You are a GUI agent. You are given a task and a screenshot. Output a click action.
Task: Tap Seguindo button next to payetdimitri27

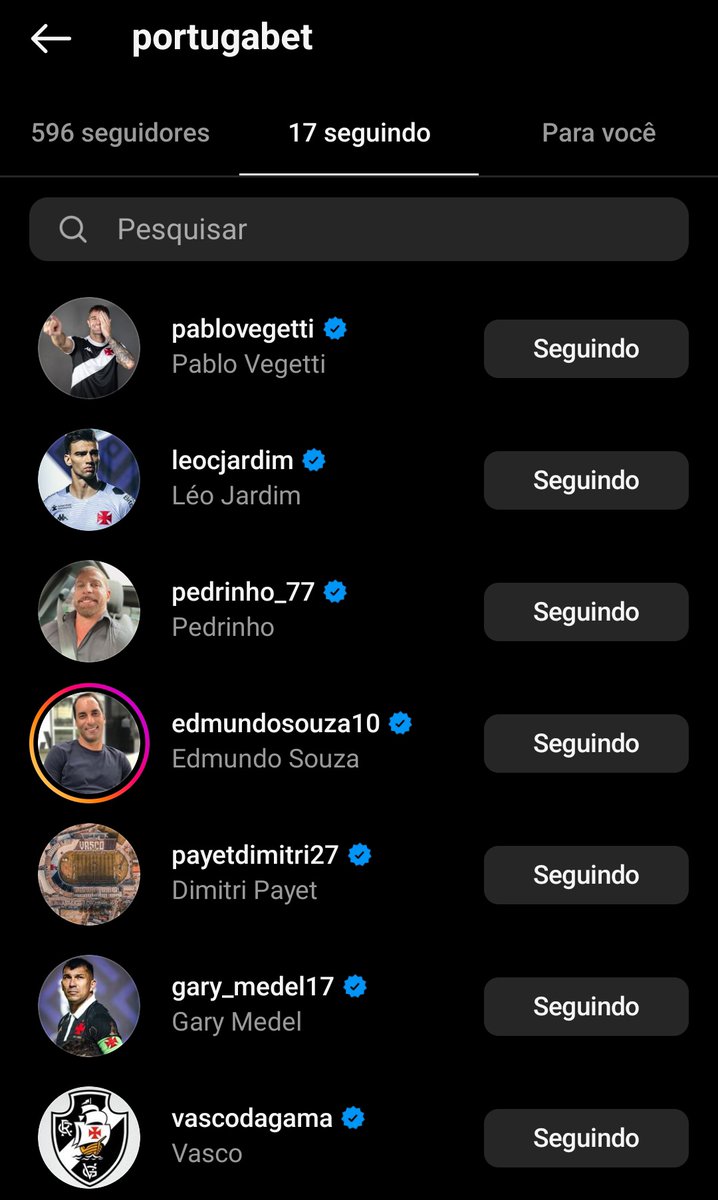[x=586, y=875]
